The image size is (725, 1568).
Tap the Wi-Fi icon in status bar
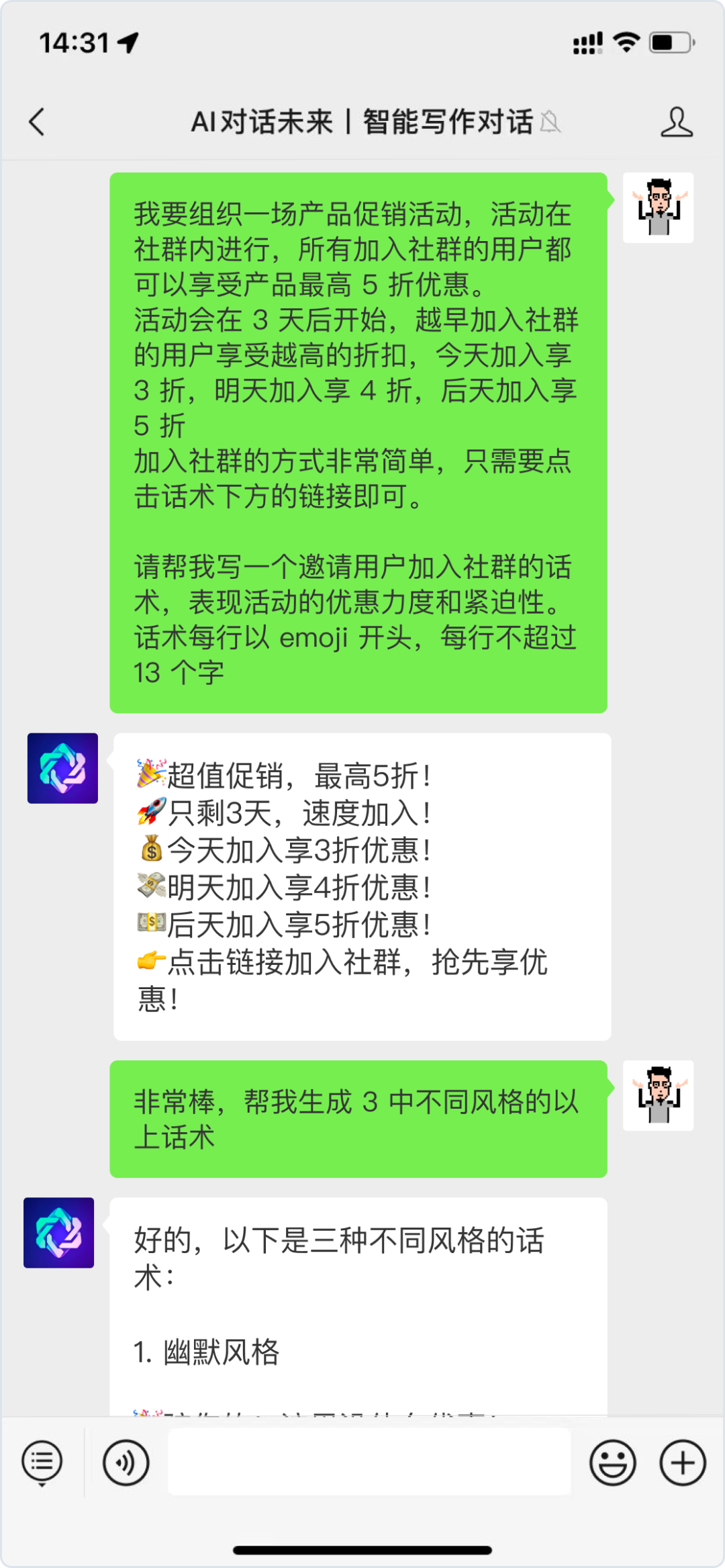pos(624,42)
